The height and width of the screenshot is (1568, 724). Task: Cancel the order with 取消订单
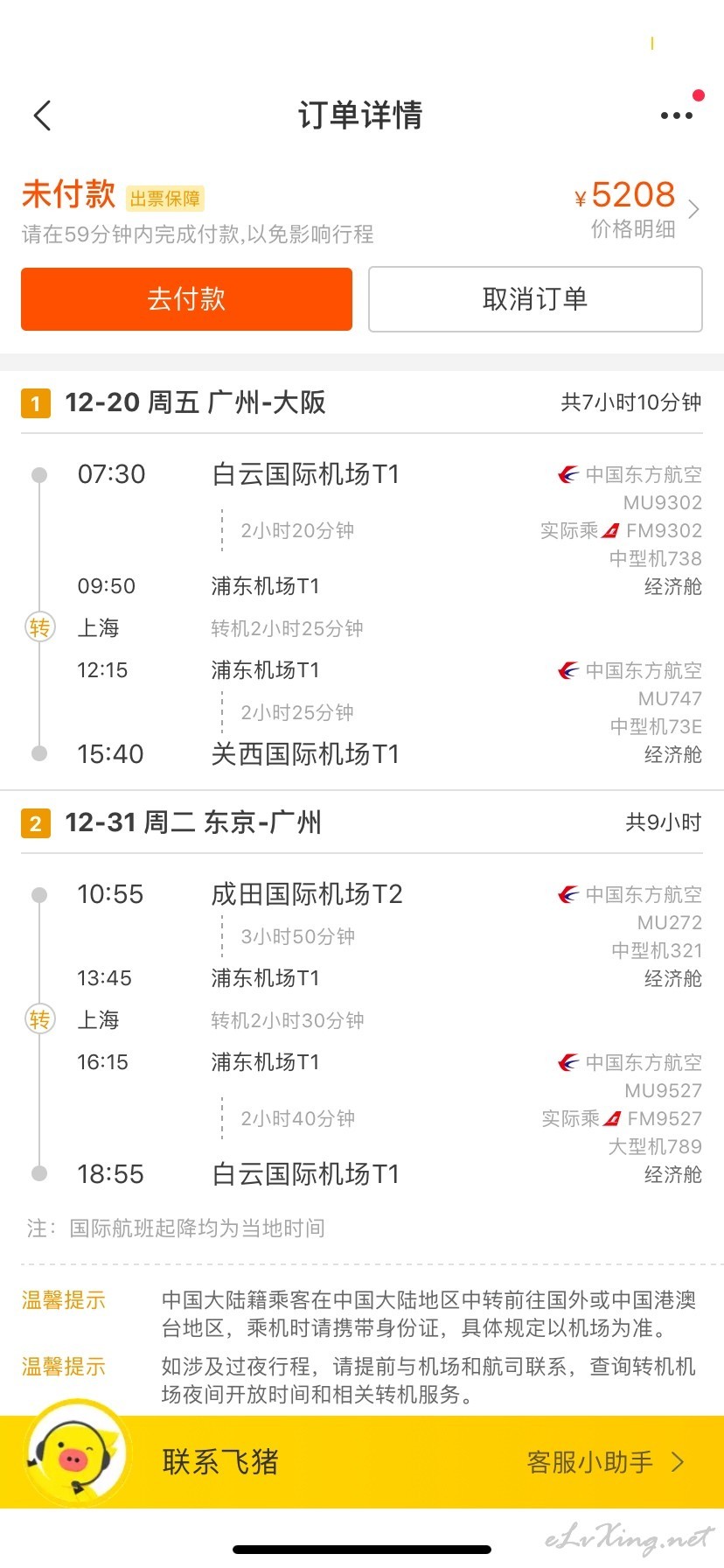point(535,299)
